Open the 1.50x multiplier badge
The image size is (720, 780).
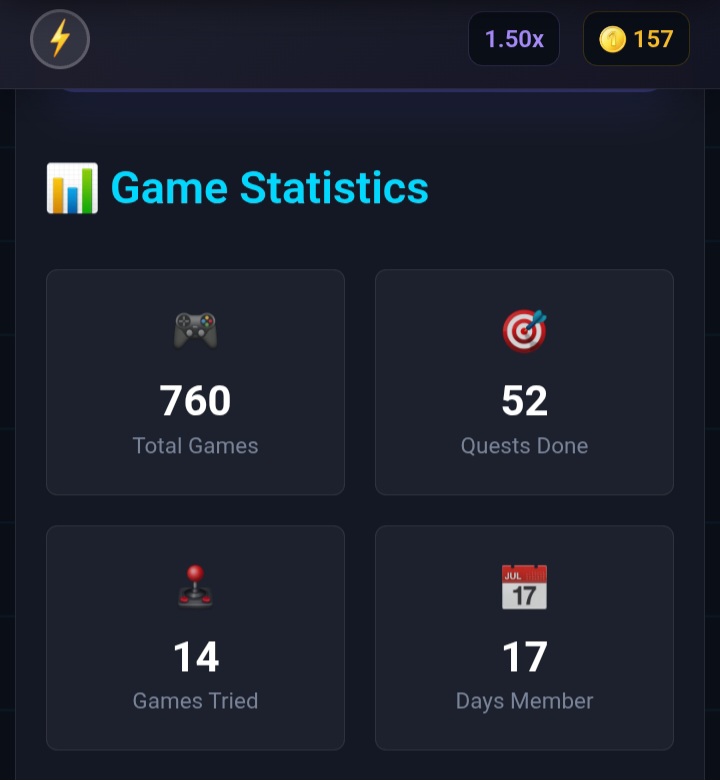[514, 39]
